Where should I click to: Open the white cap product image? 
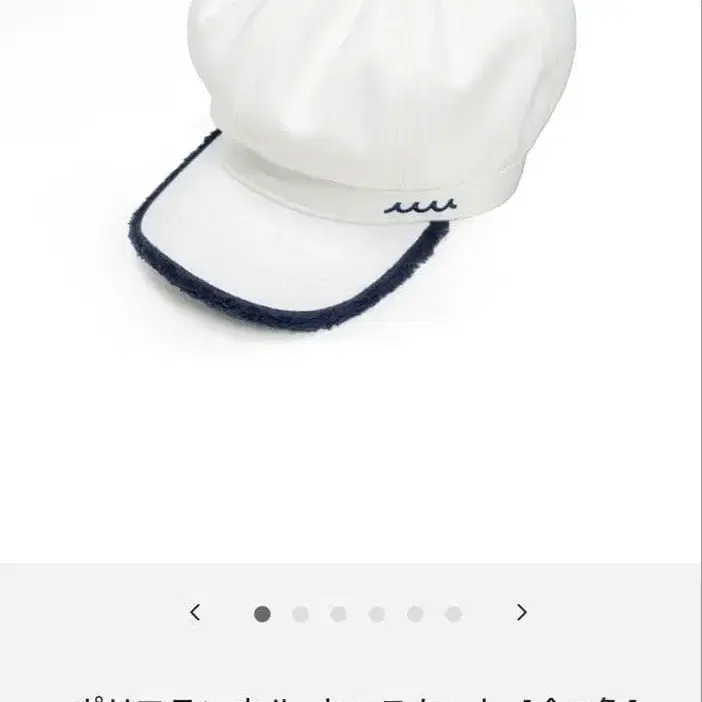[x=351, y=281]
